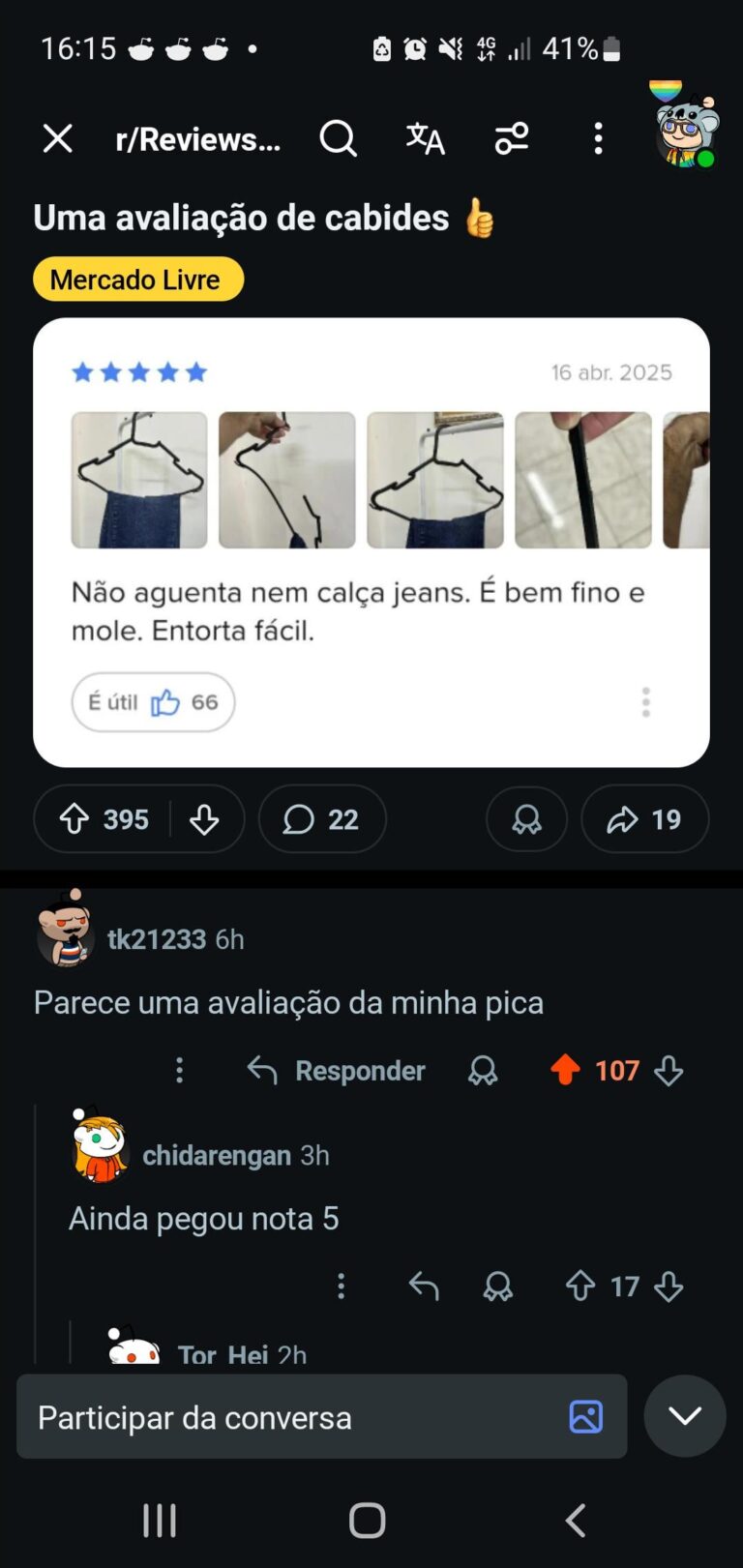Translate the post with the translation icon
Screen dimensions: 743x1568
[x=425, y=139]
